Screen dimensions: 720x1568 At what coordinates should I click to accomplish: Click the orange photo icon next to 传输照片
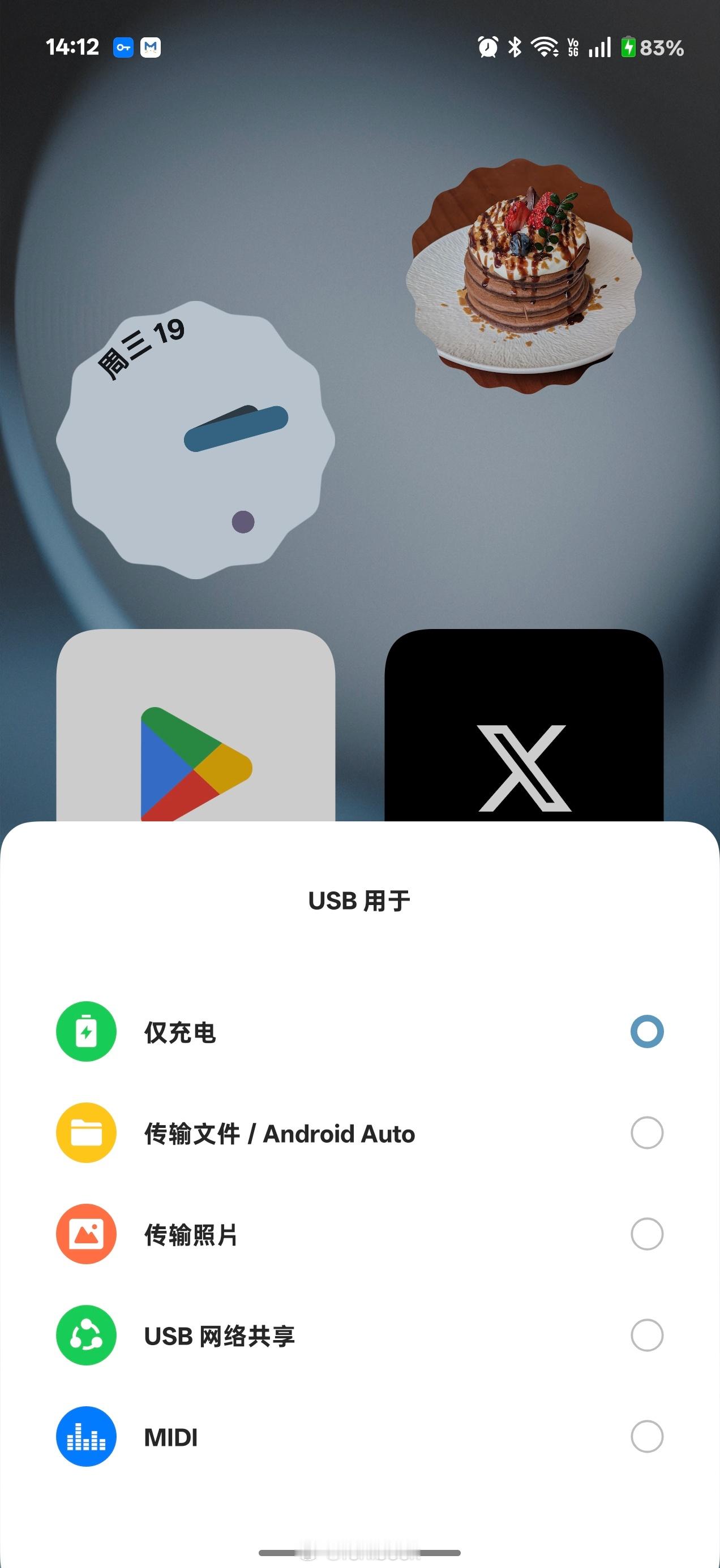coord(85,1233)
